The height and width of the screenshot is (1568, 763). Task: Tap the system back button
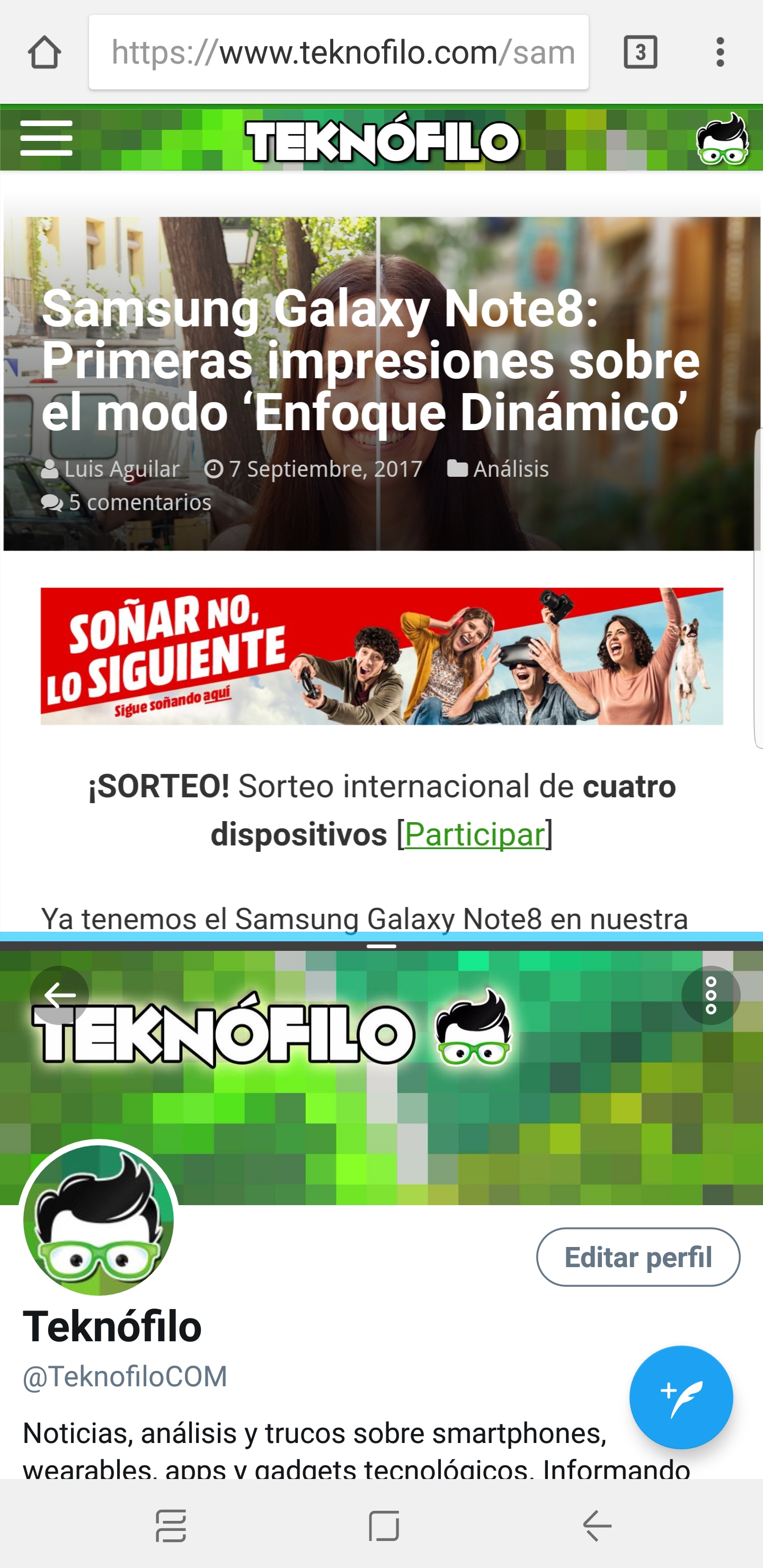coord(597,1526)
